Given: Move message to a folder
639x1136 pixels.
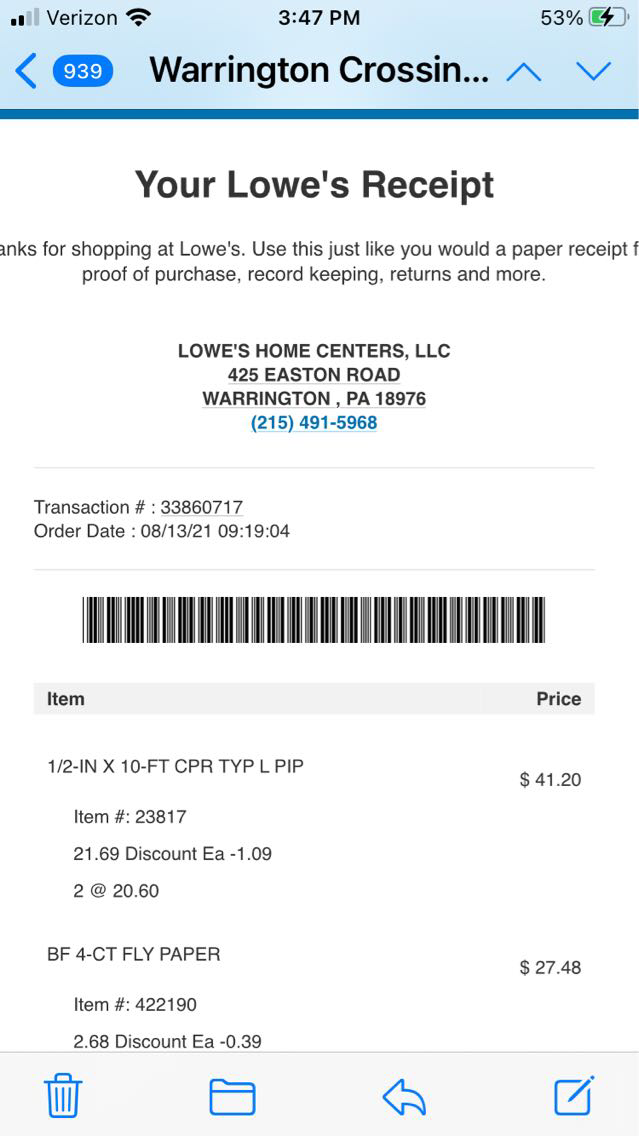Looking at the screenshot, I should tap(232, 1096).
